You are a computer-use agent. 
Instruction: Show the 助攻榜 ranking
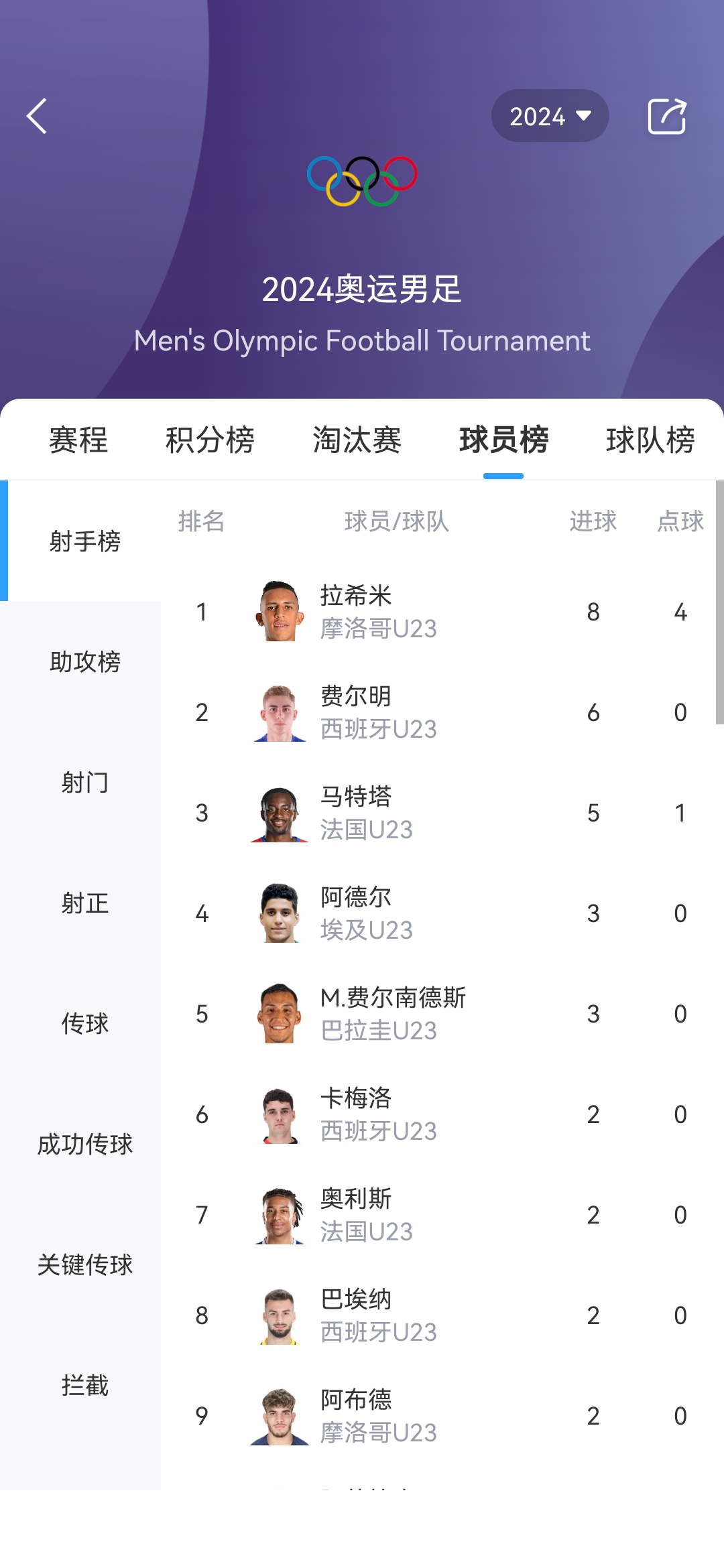pos(84,662)
